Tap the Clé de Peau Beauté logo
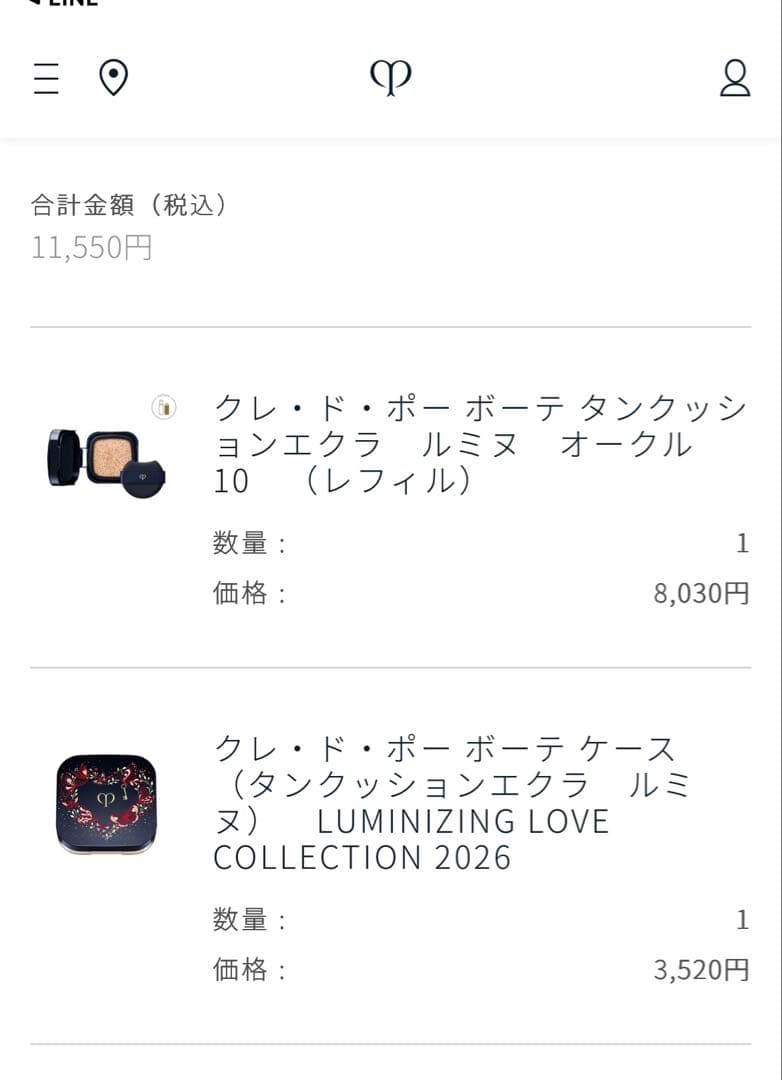Viewport: 782px width, 1080px height. pos(391,77)
